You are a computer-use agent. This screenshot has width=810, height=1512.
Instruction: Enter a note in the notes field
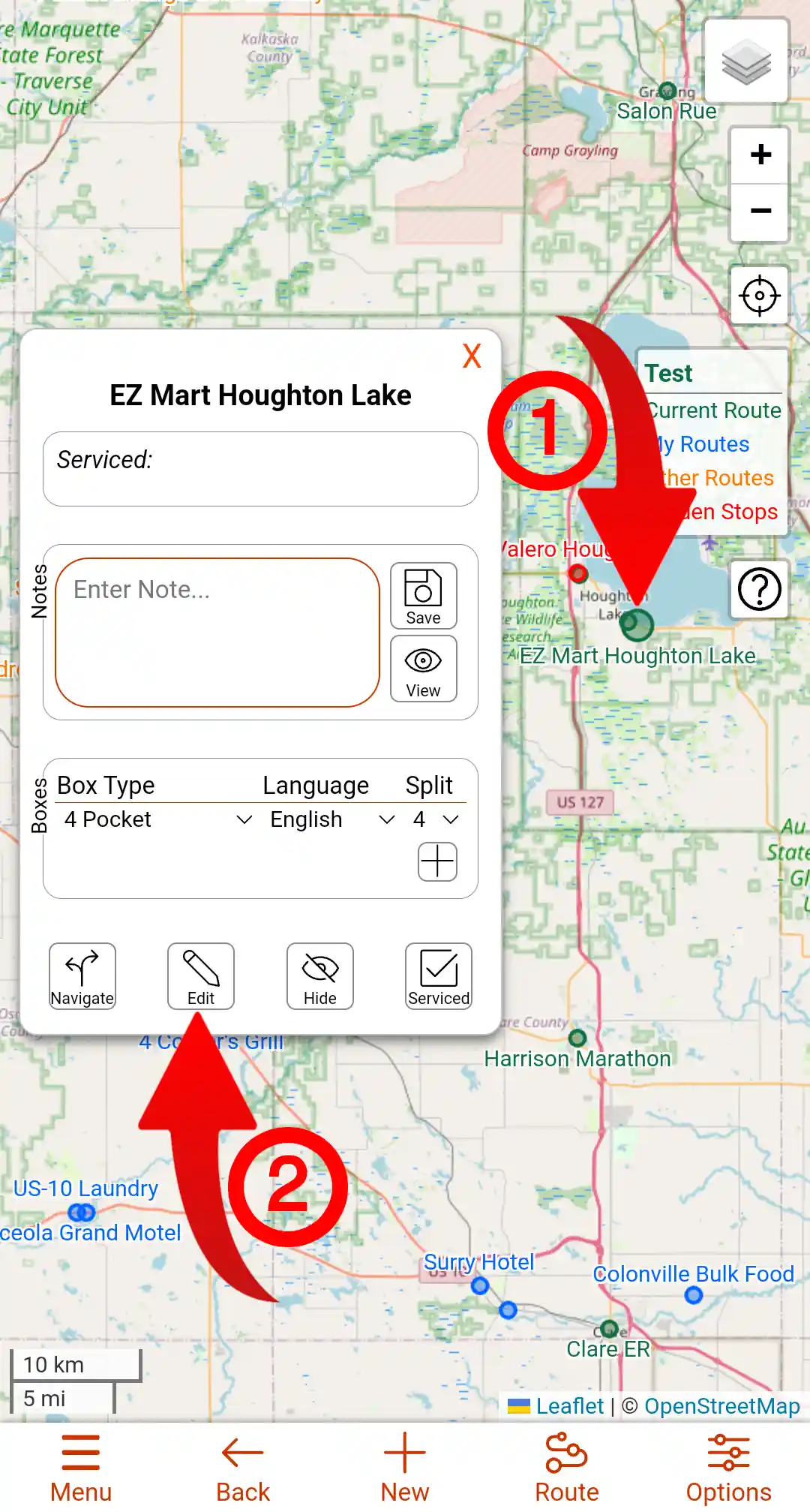217,632
